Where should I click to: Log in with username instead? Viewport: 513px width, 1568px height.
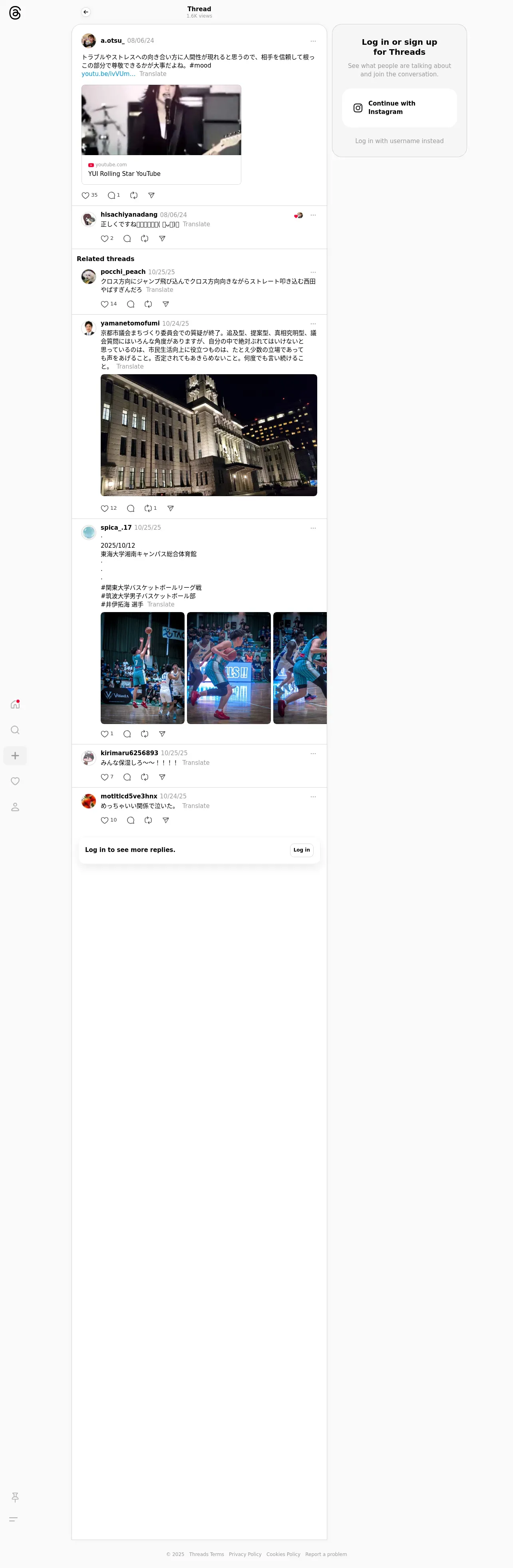[399, 141]
